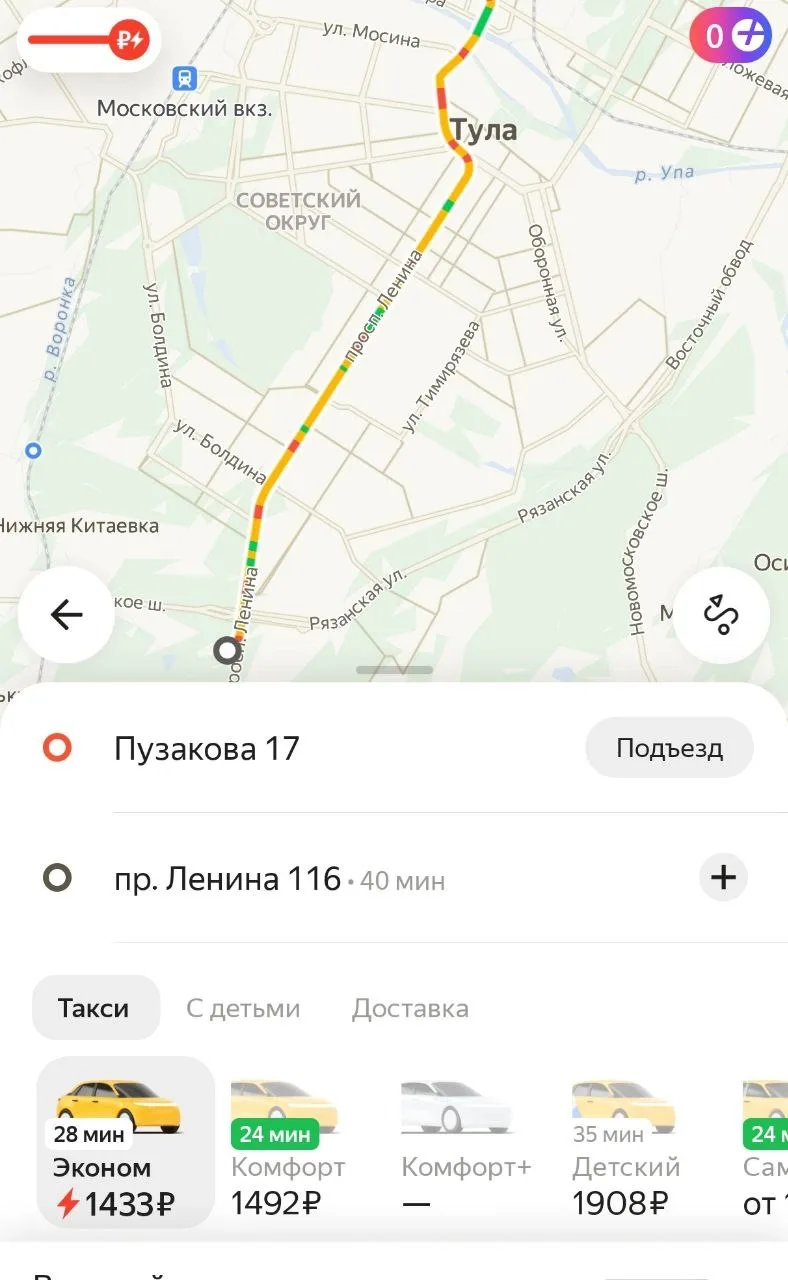788x1280 pixels.
Task: Go back using the arrow button
Action: pyautogui.click(x=66, y=615)
